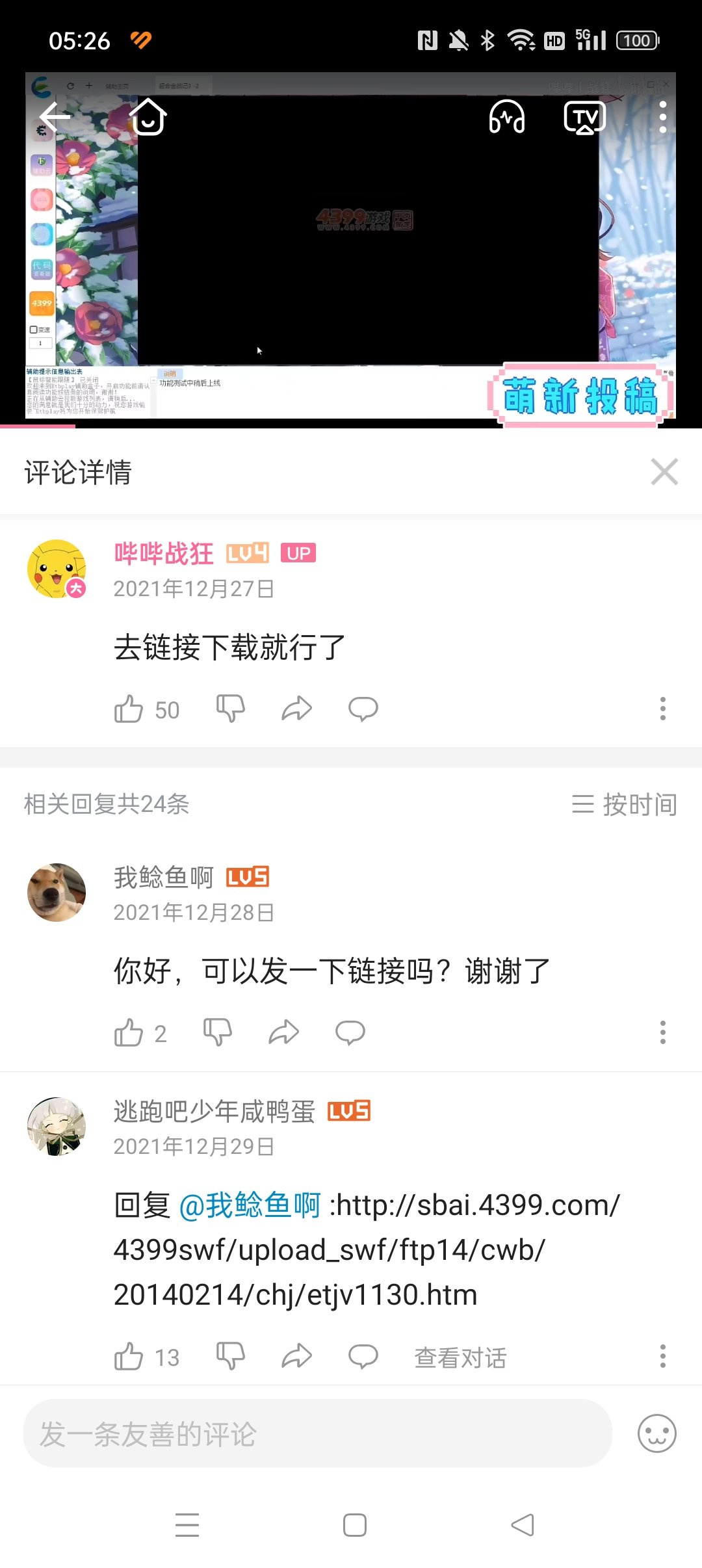The width and height of the screenshot is (702, 1568).
Task: Change reply sorting via 按时间
Action: [625, 805]
